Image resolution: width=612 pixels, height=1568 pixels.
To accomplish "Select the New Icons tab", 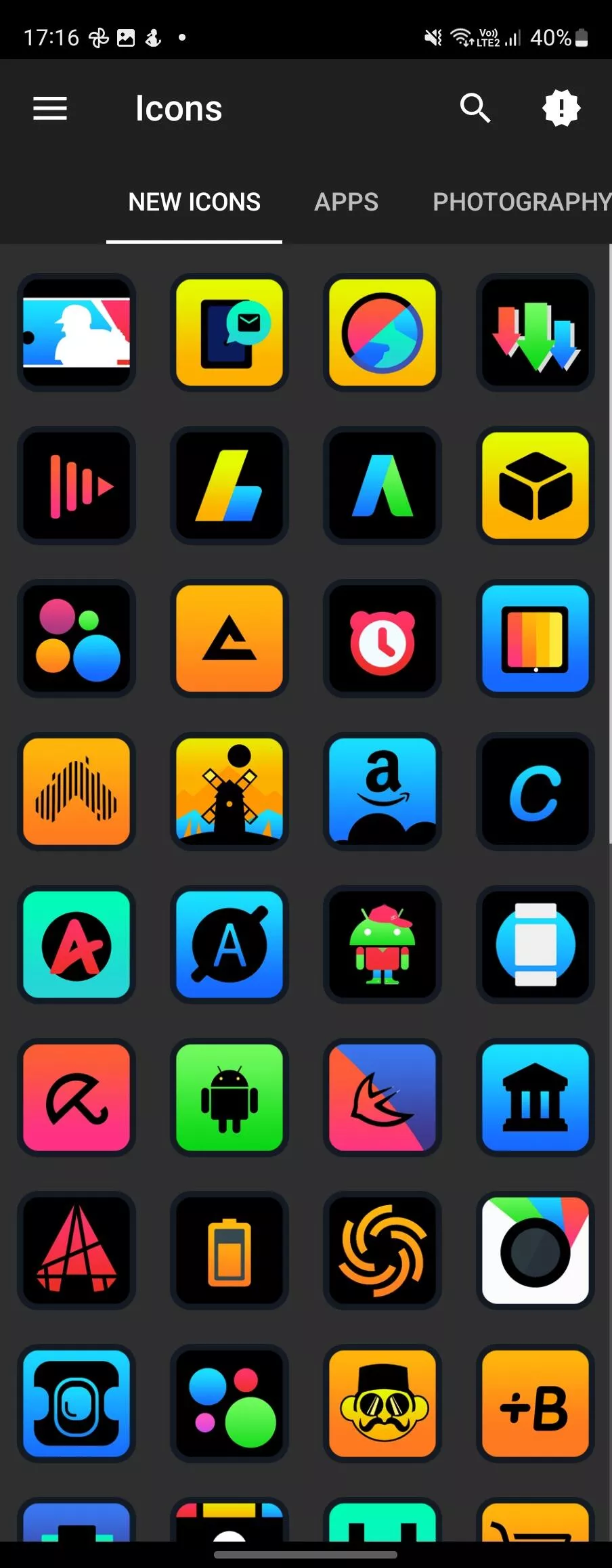I will (x=194, y=202).
